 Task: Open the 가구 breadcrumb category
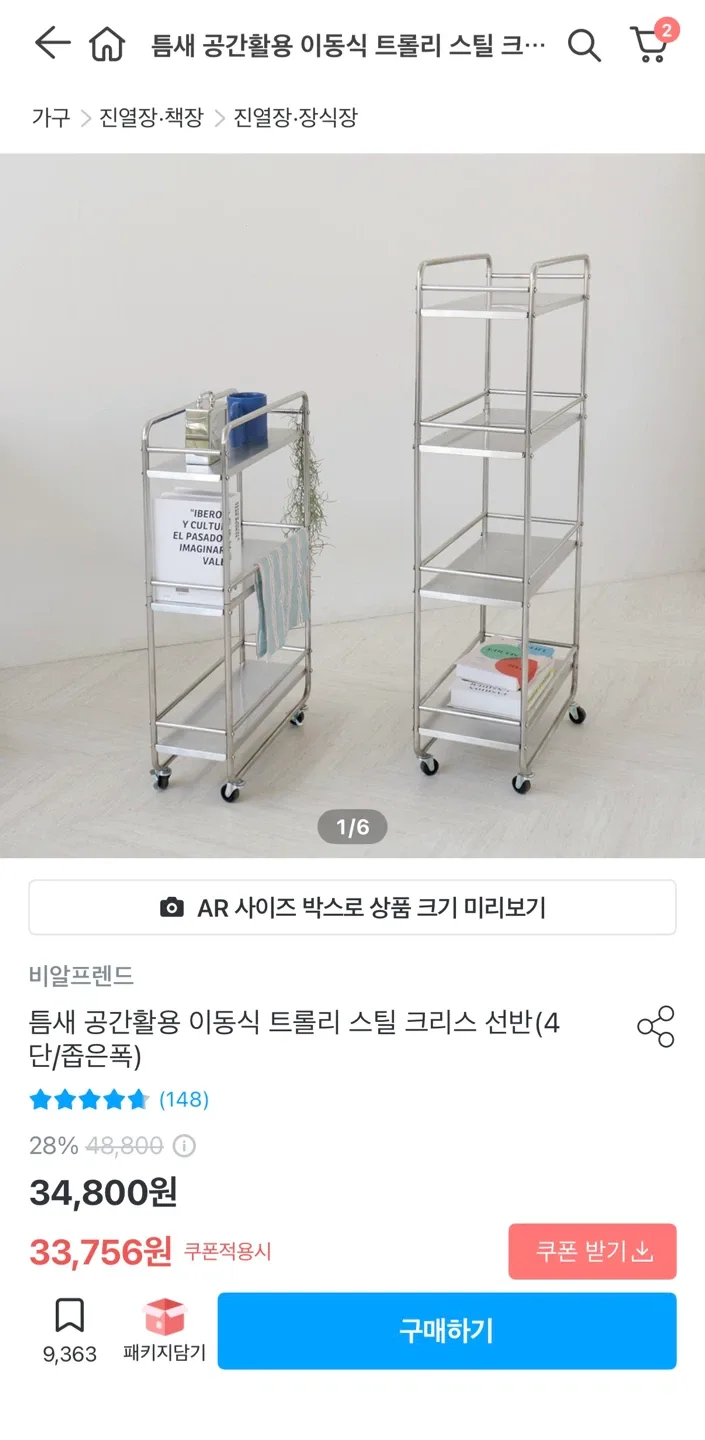click(50, 118)
